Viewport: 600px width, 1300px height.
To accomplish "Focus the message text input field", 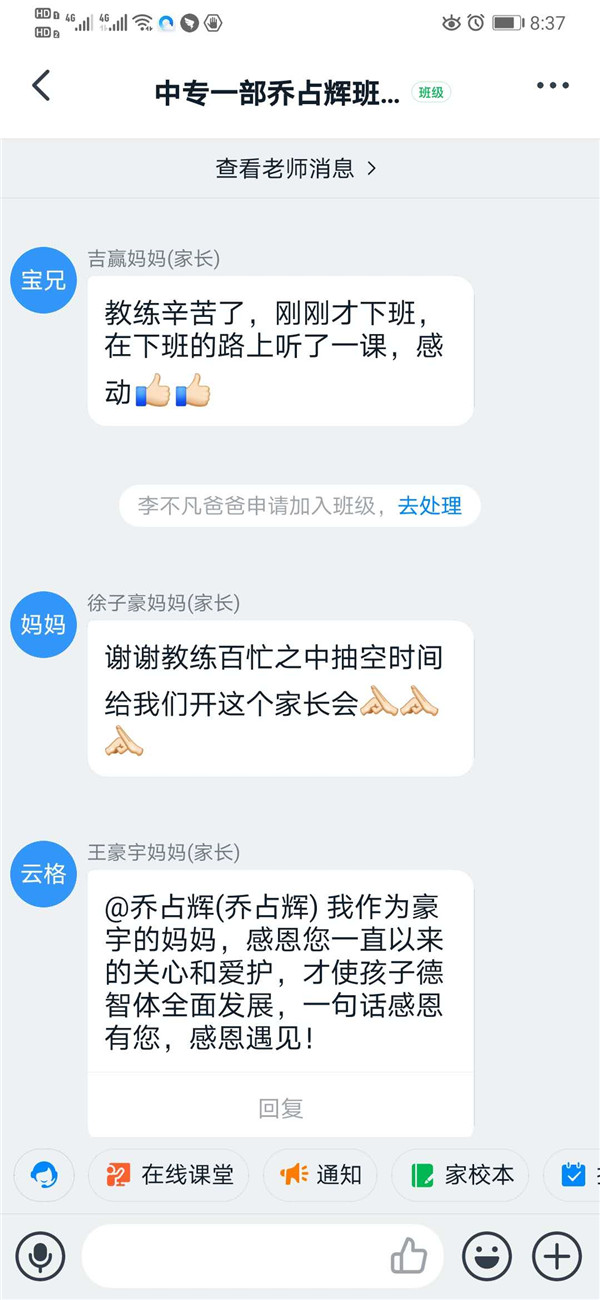I will coord(235,1256).
